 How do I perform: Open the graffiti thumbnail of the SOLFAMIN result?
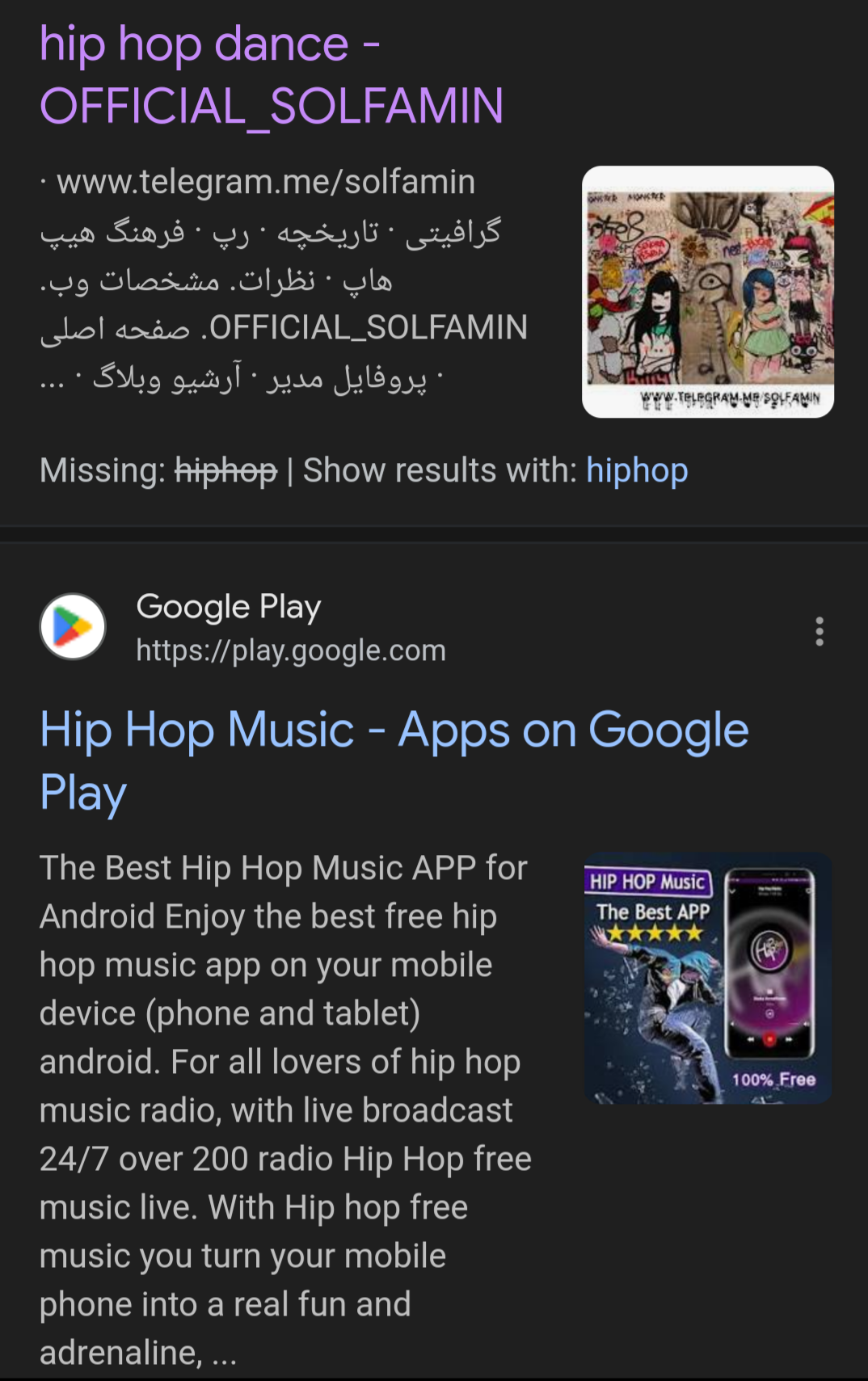[x=707, y=292]
